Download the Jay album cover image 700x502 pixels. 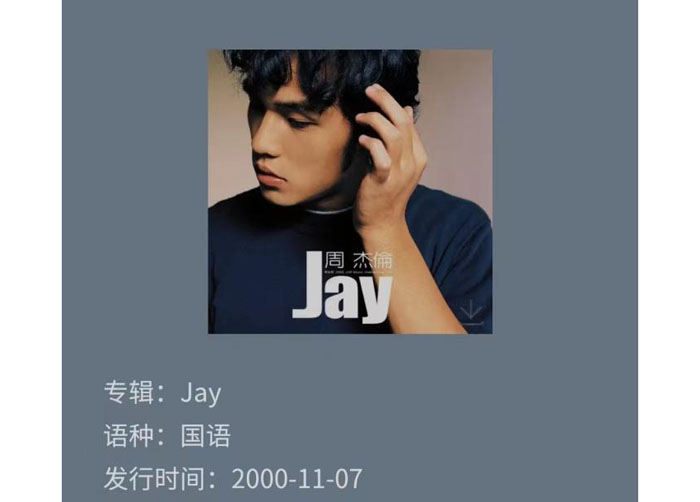coord(471,313)
